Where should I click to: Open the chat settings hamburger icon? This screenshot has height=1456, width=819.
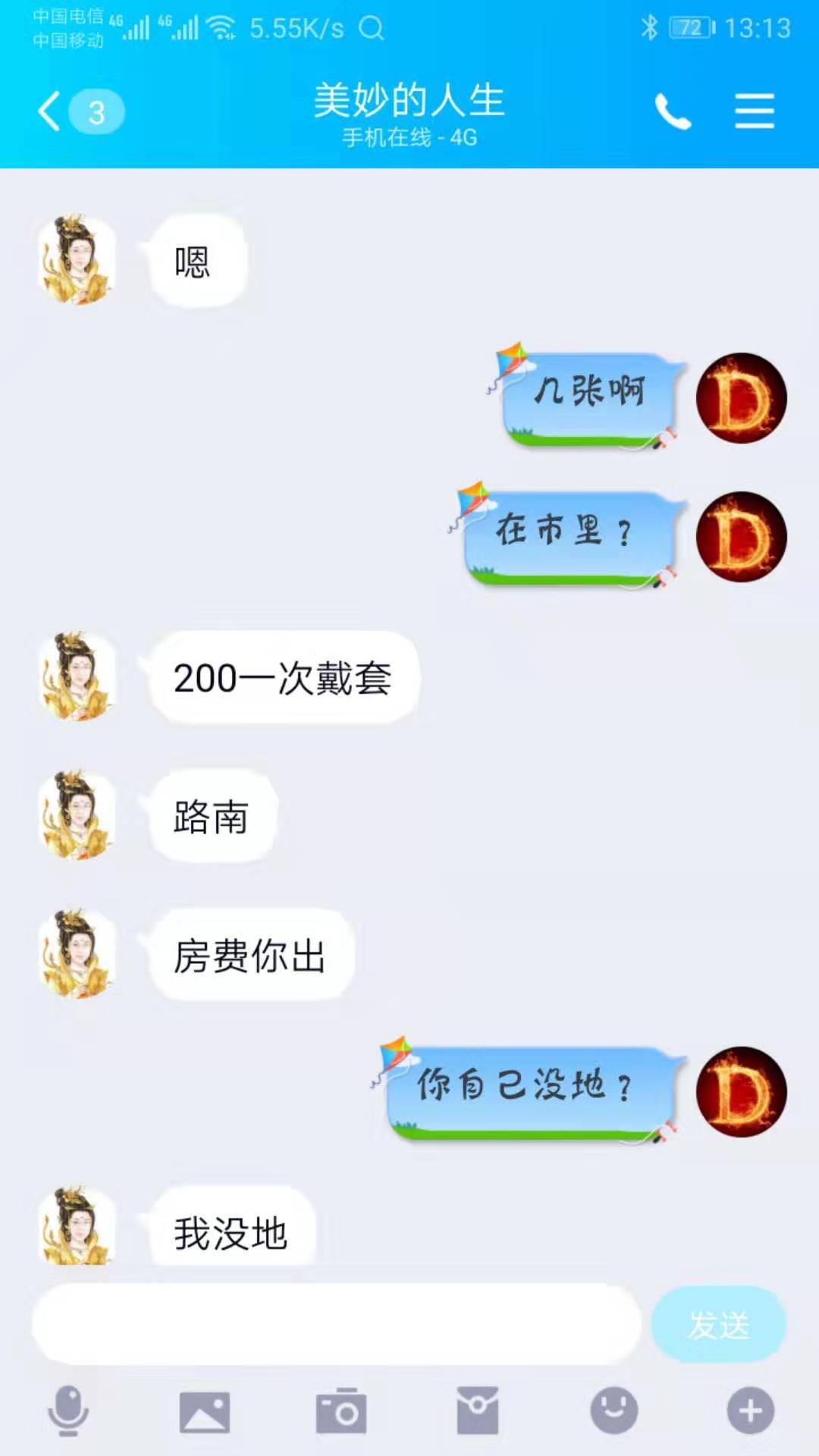click(x=755, y=110)
